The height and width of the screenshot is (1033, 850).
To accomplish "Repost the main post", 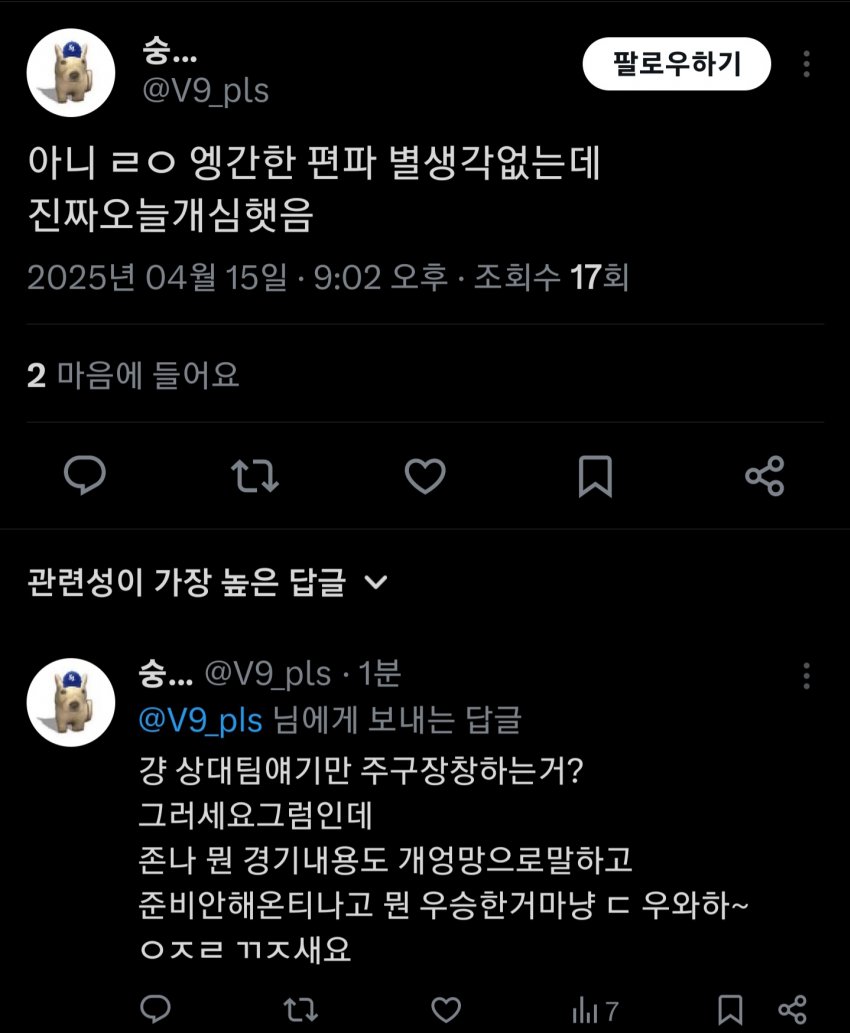I will click(255, 476).
